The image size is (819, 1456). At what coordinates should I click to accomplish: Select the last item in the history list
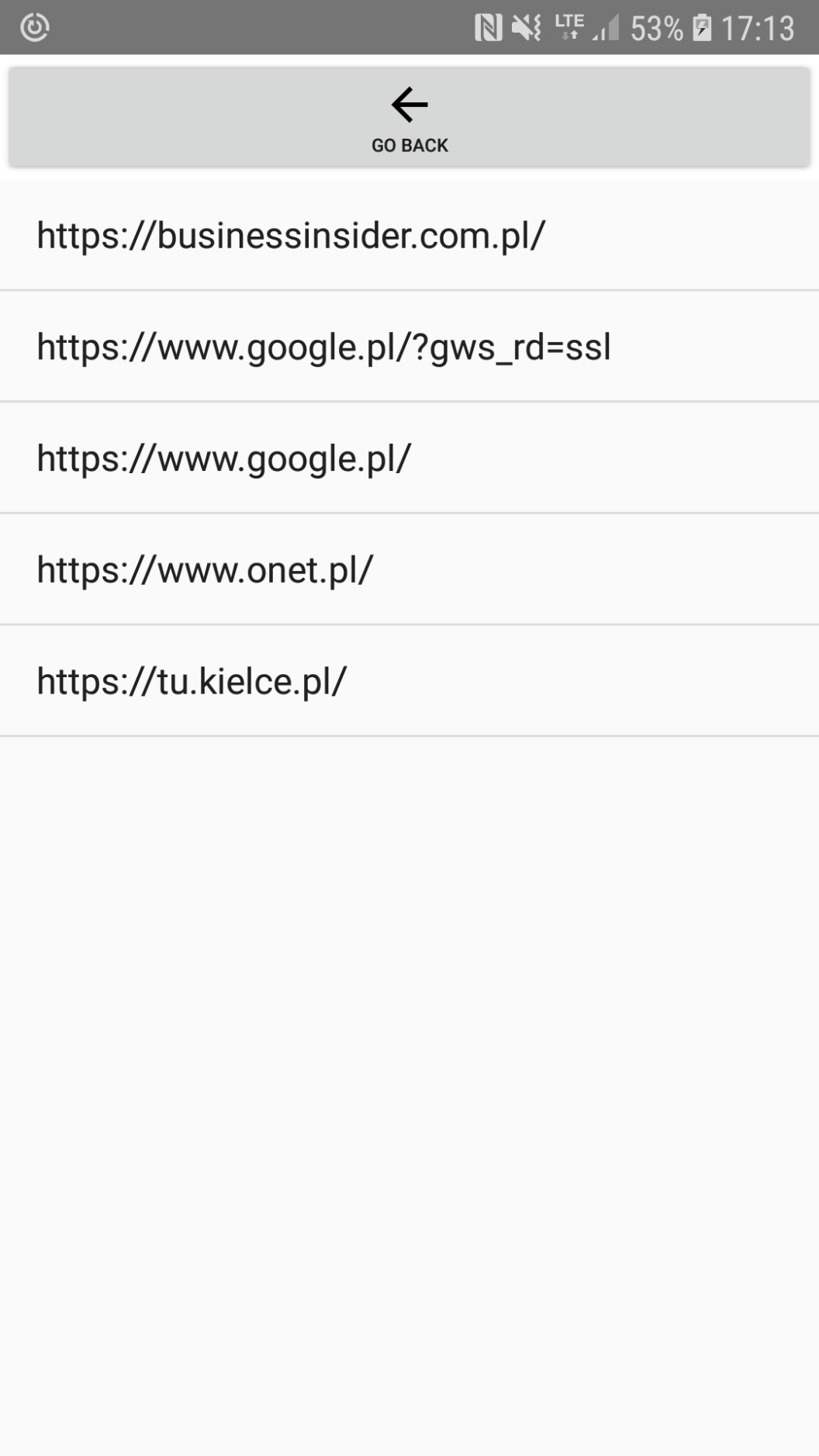(x=409, y=680)
